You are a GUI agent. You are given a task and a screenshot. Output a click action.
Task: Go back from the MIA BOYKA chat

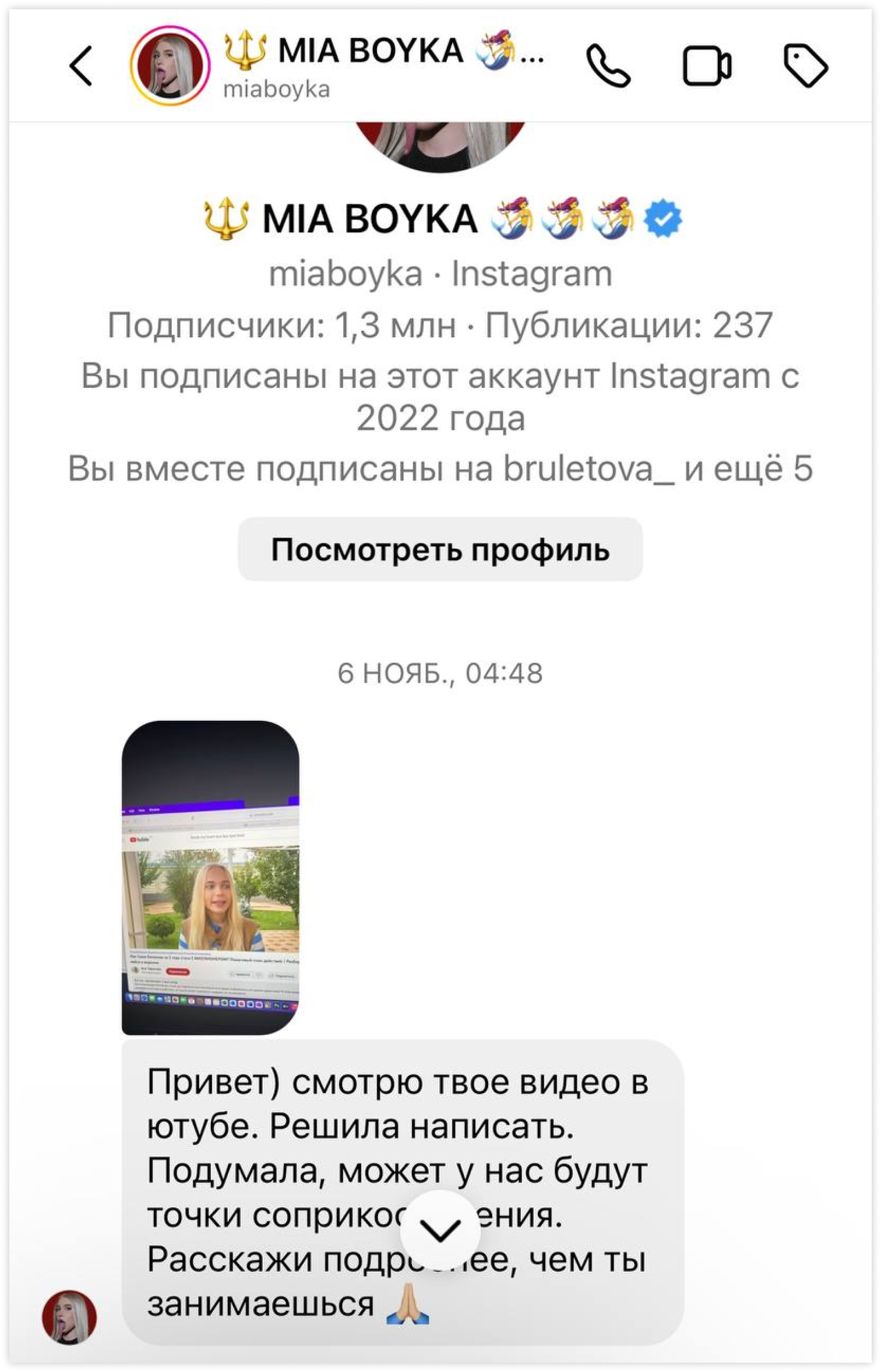point(81,66)
